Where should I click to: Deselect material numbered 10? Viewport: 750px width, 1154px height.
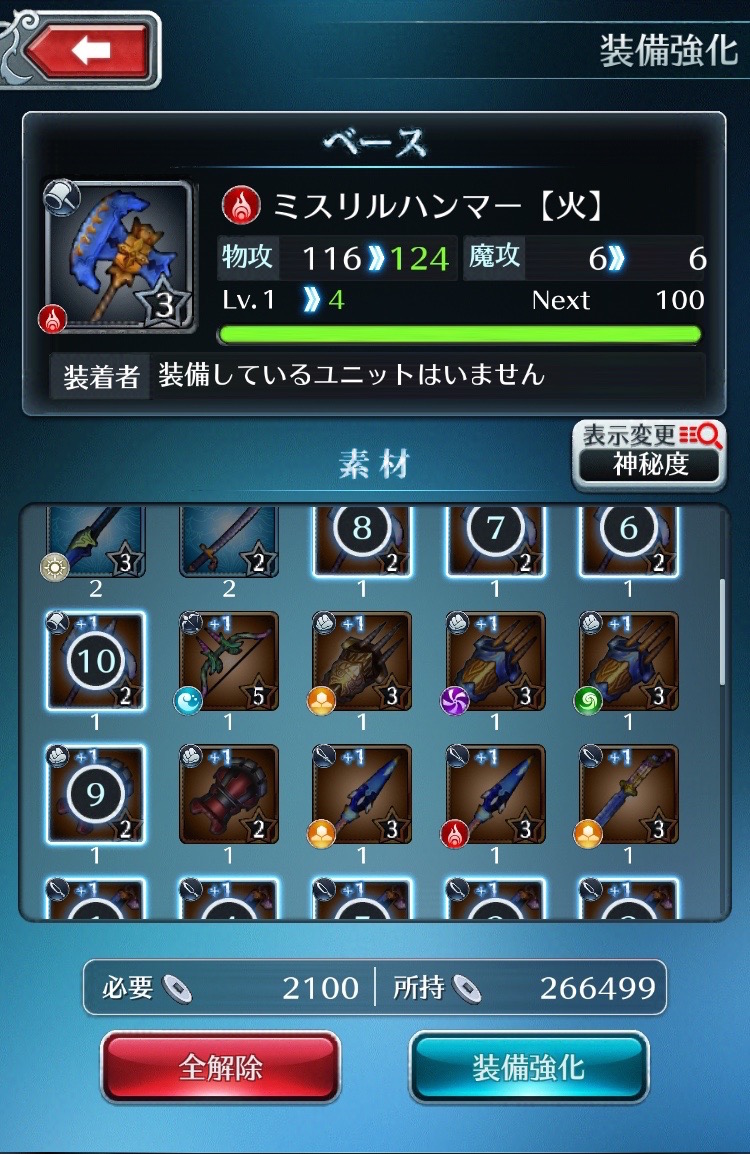(96, 661)
